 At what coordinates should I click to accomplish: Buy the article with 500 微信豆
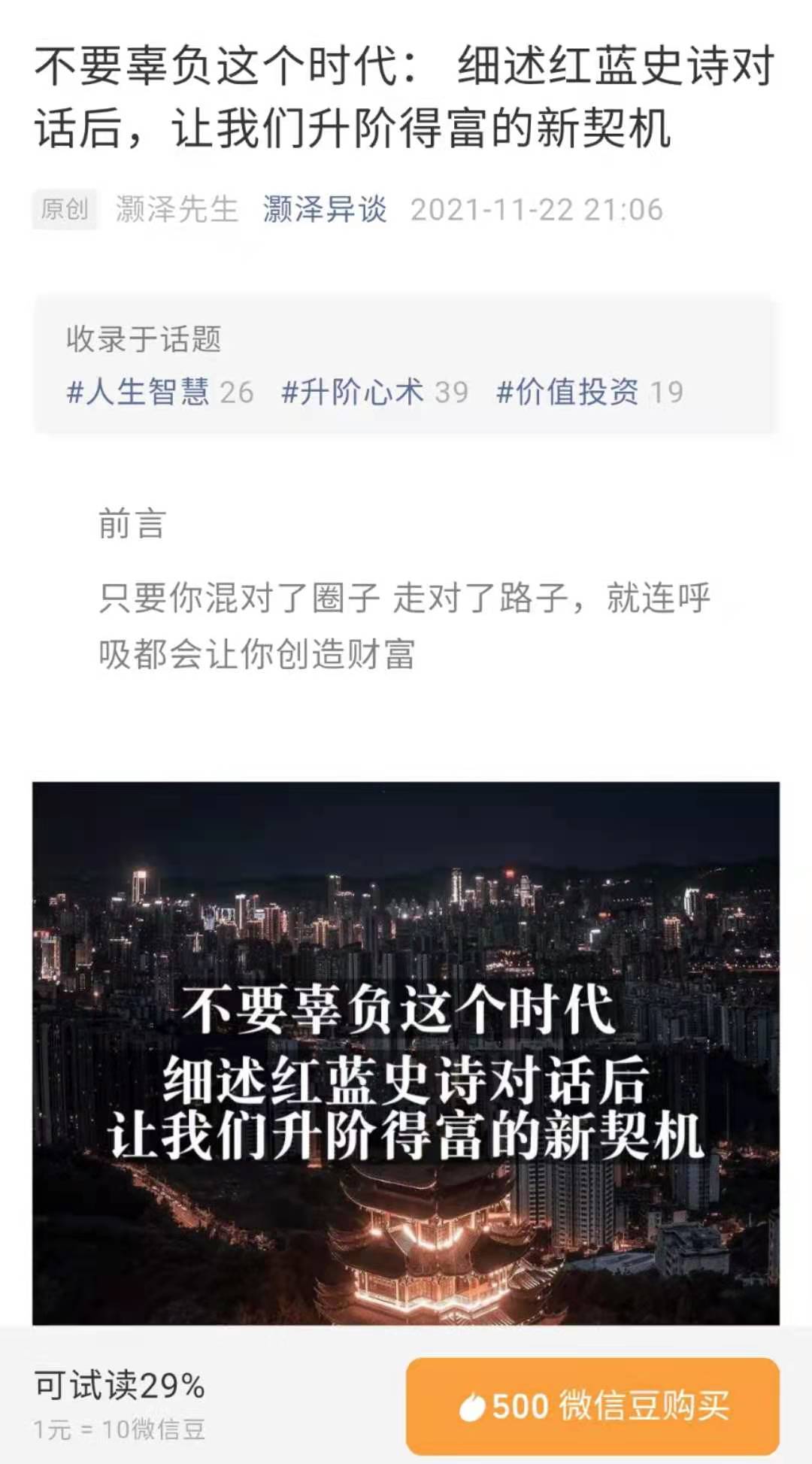coord(592,1405)
